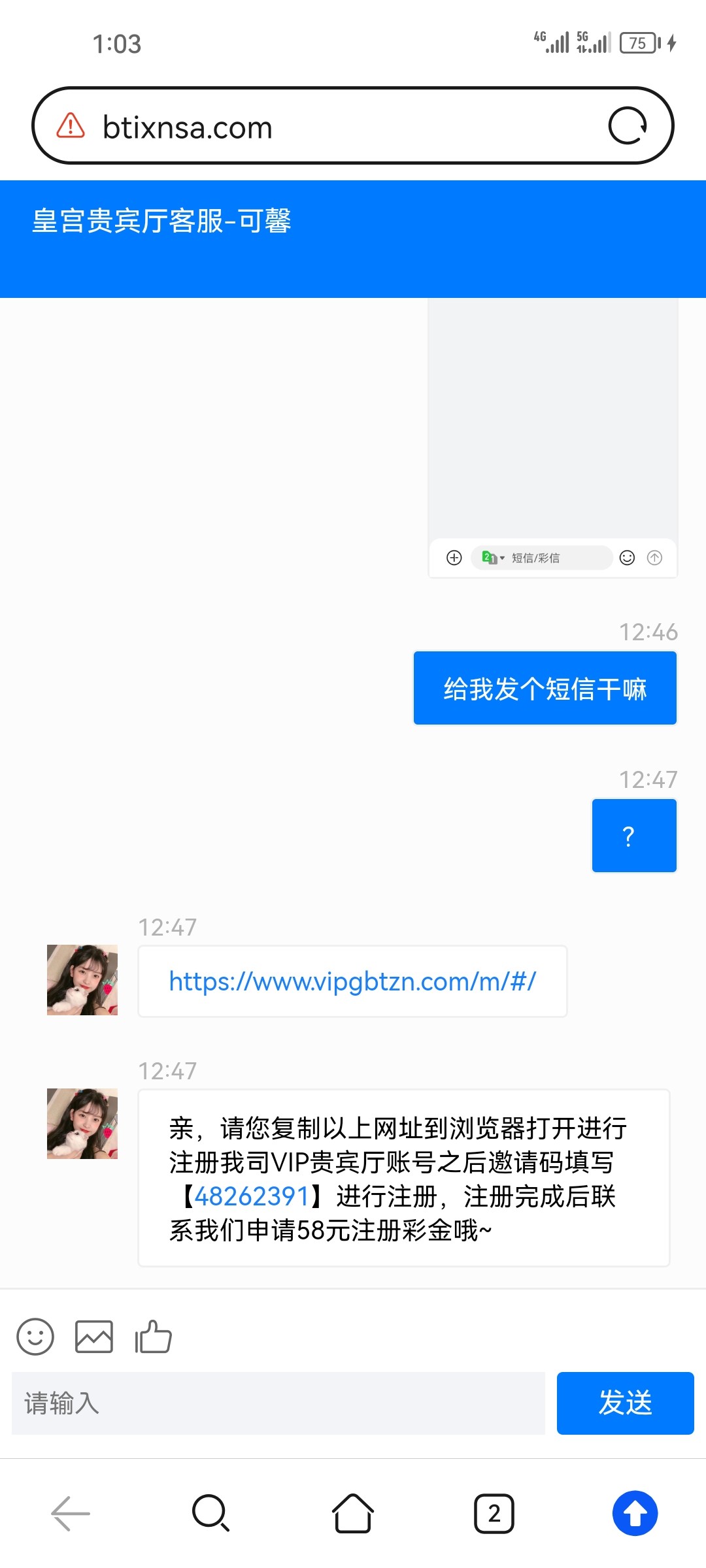The image size is (706, 1568).
Task: Tap the invitation code 48262391
Action: 252,1197
